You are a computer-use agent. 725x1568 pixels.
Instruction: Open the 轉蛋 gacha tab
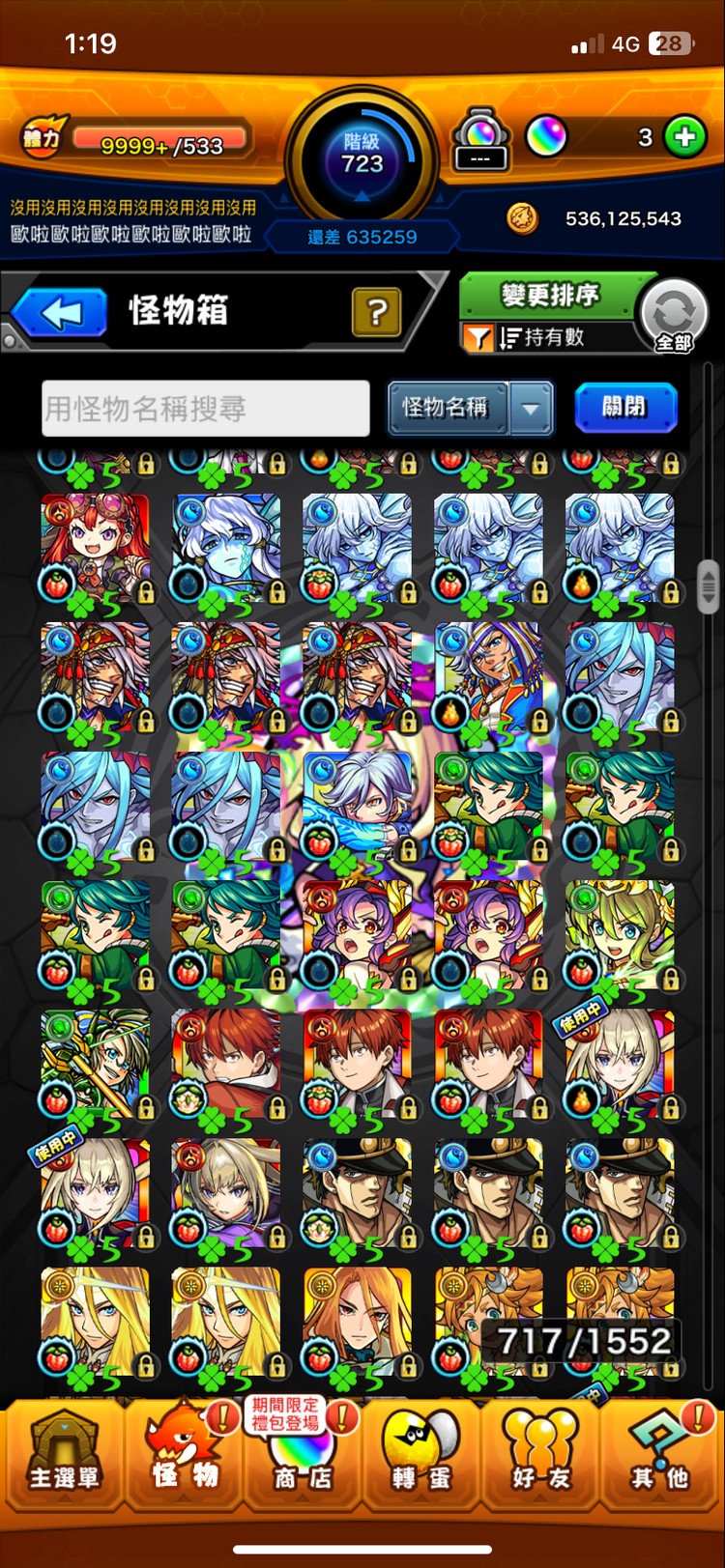420,1454
